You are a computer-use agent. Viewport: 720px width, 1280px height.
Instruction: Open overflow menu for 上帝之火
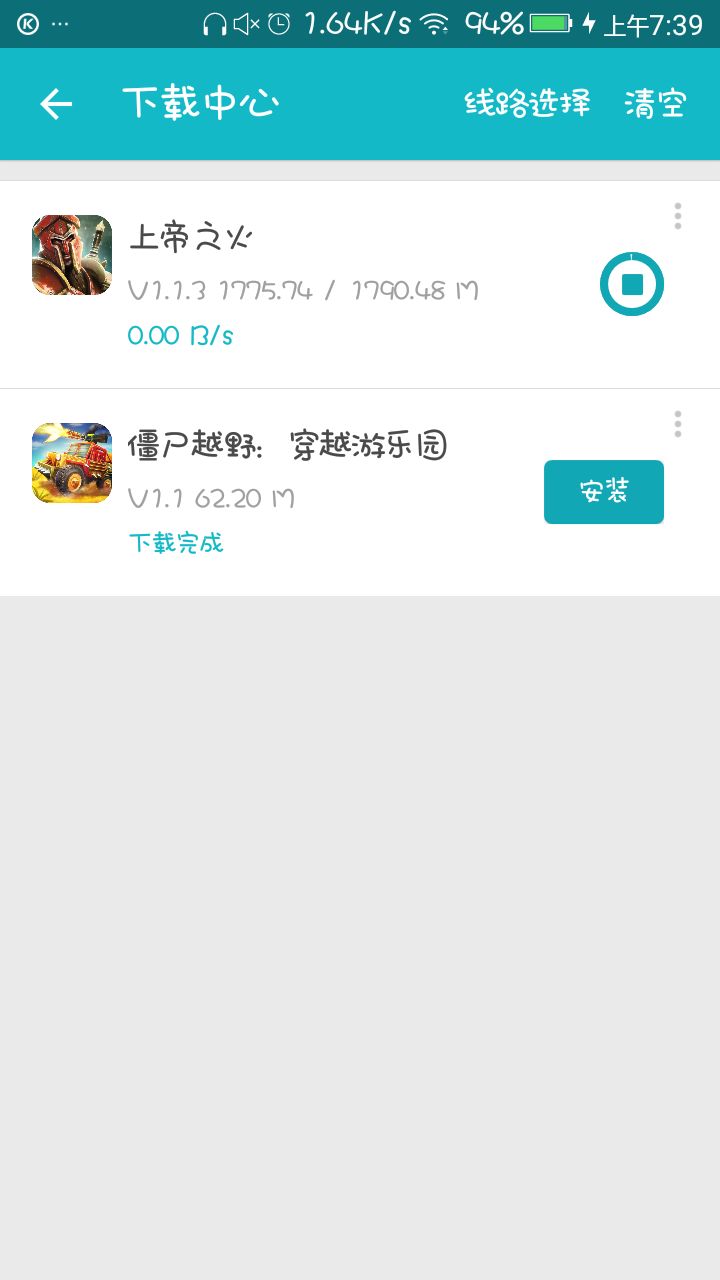point(678,216)
